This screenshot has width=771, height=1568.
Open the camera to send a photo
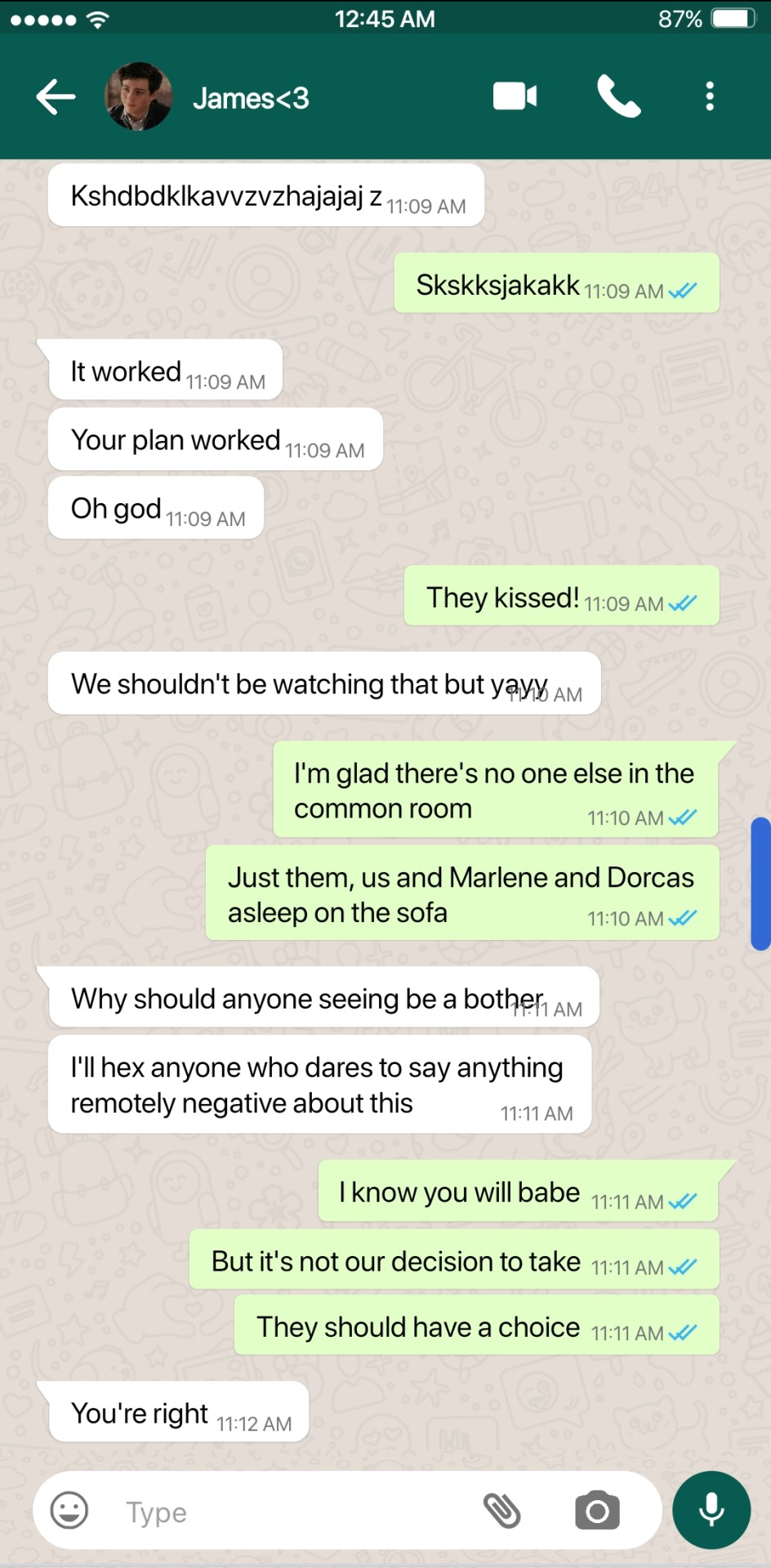coord(597,1510)
